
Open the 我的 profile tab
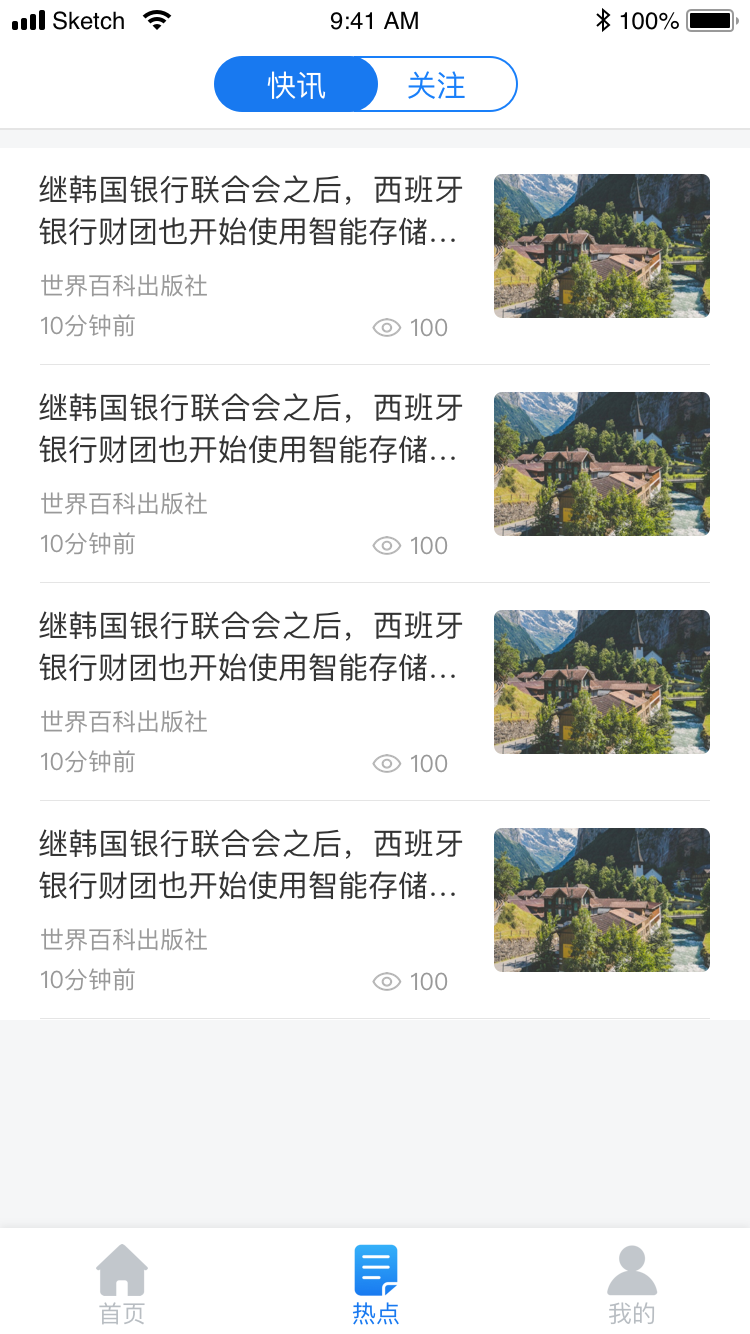click(632, 1285)
